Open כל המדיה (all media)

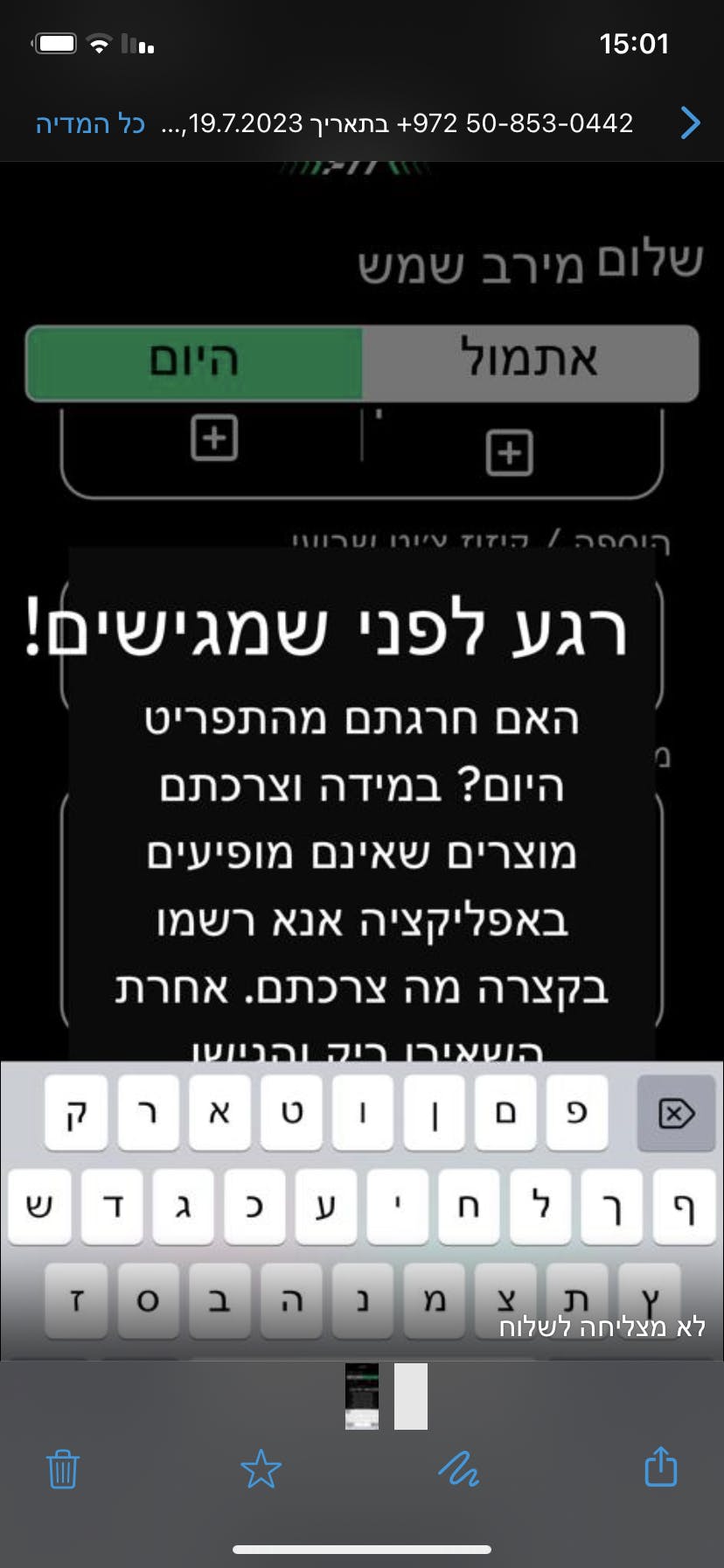90,123
